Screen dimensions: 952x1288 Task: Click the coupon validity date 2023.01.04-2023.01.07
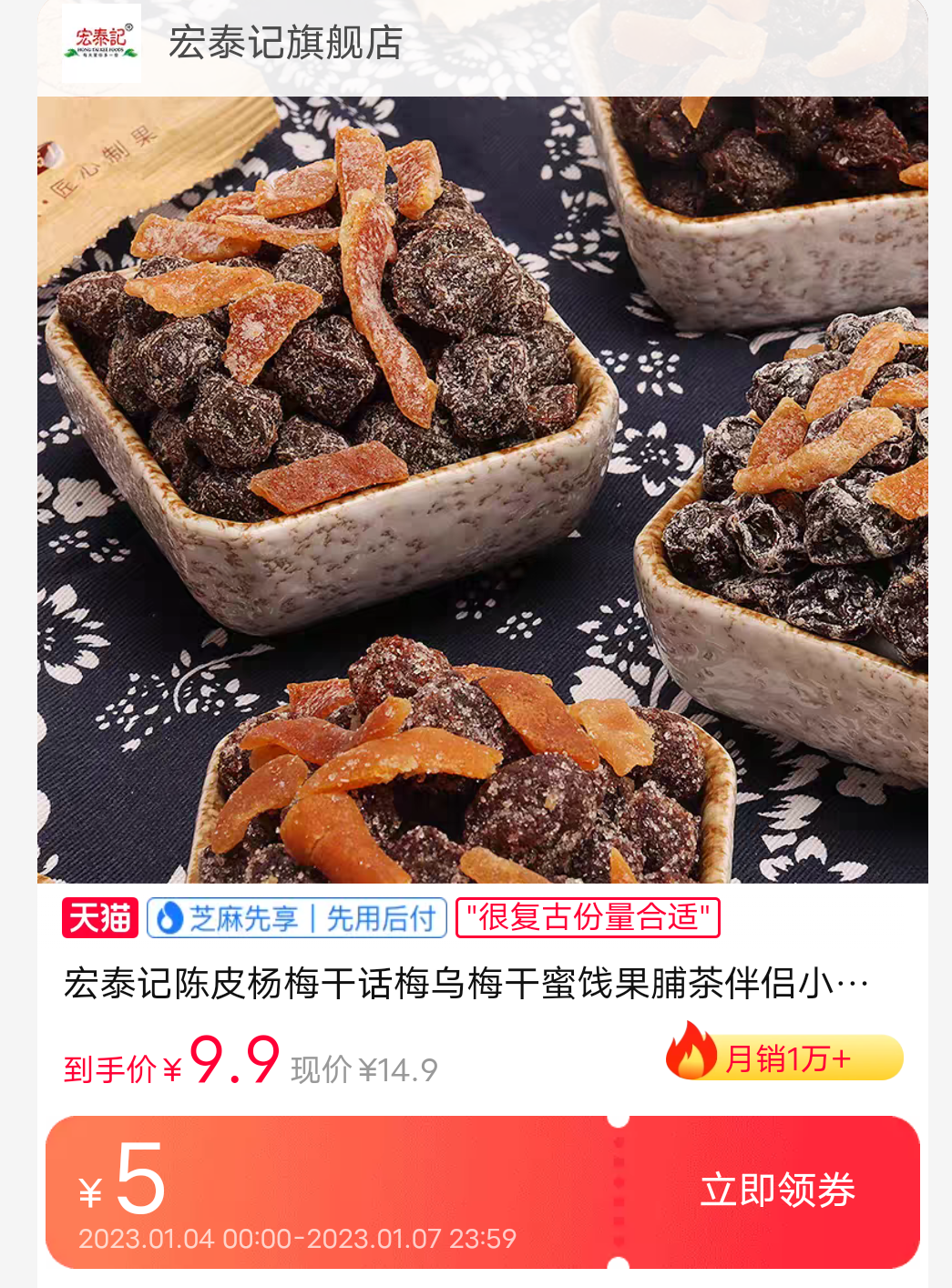click(297, 1237)
